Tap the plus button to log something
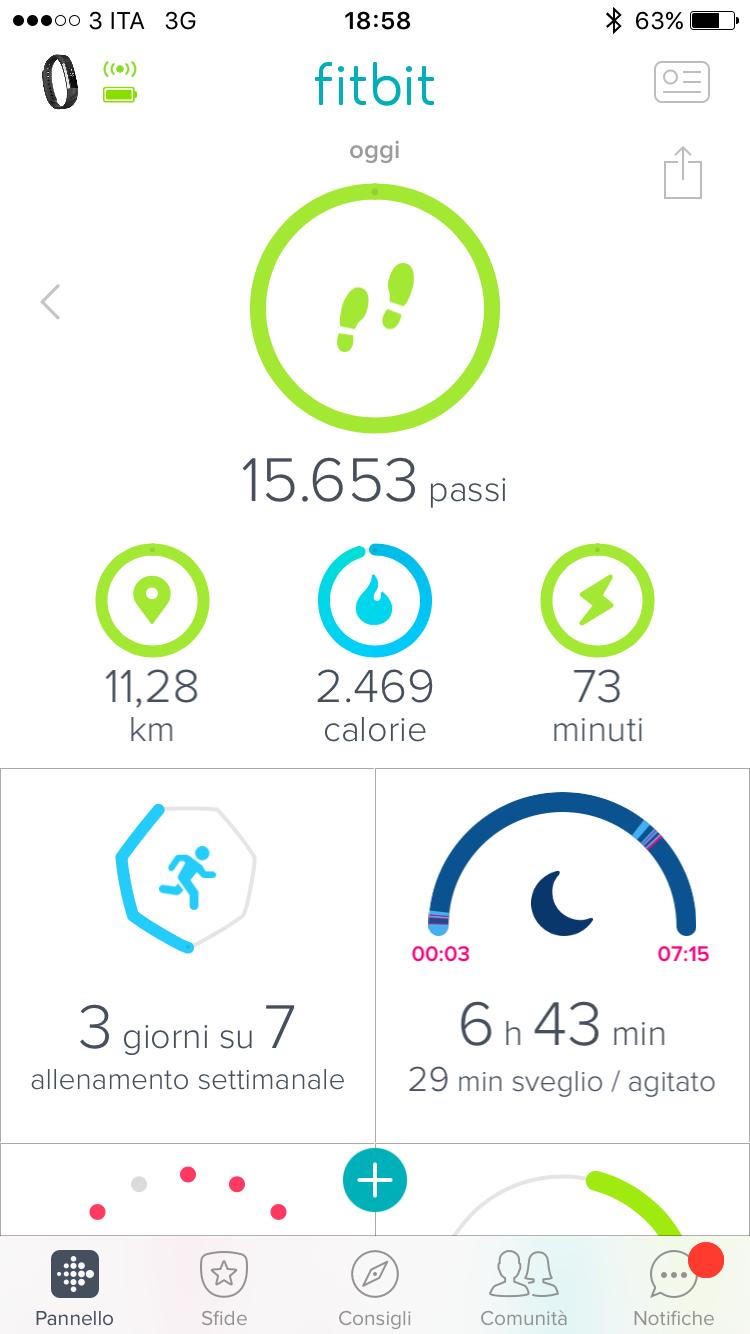750x1334 pixels. (375, 1181)
